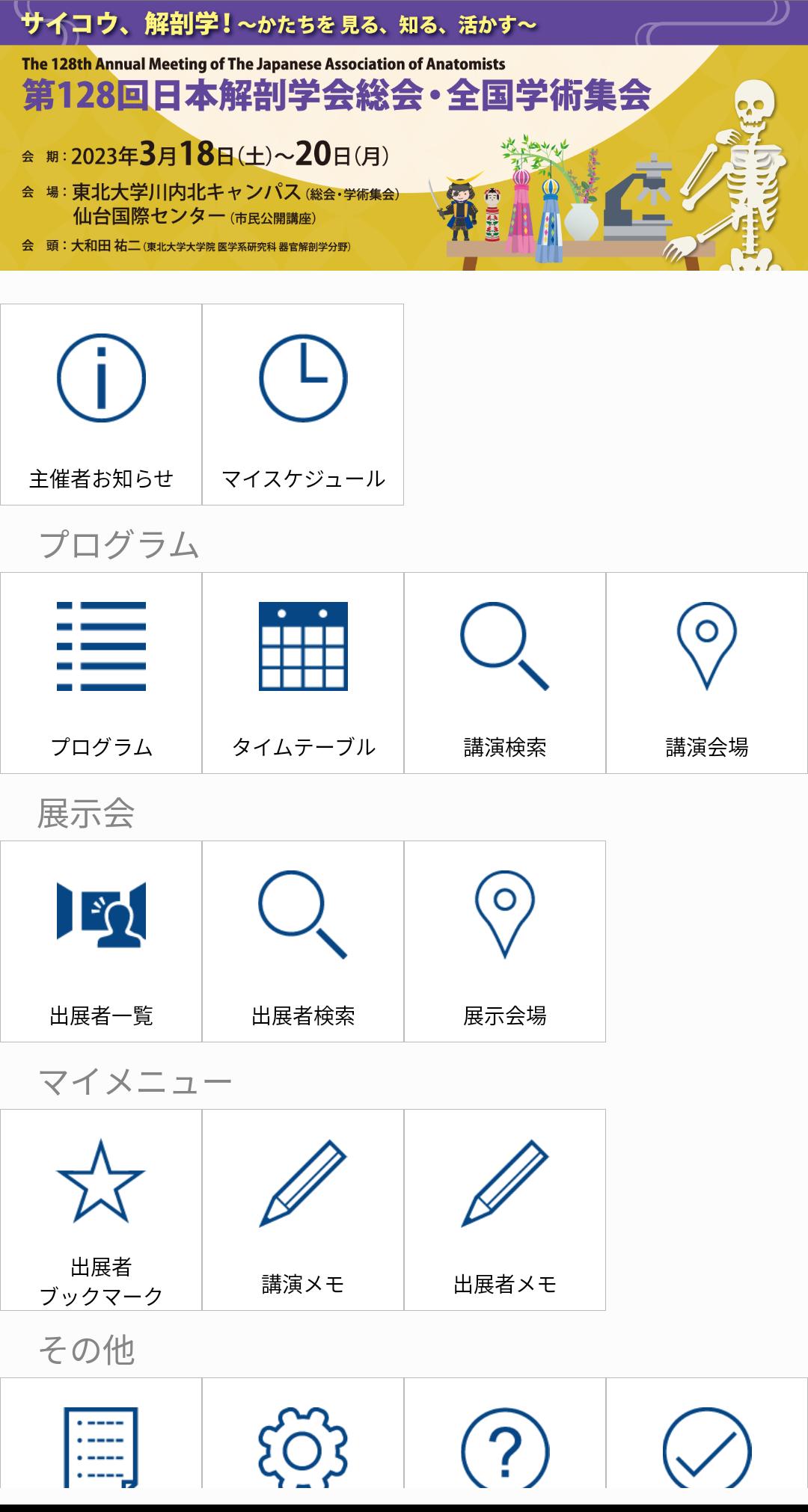Open 講演メモ lecture notes
This screenshot has height=1512, width=808.
[303, 1209]
